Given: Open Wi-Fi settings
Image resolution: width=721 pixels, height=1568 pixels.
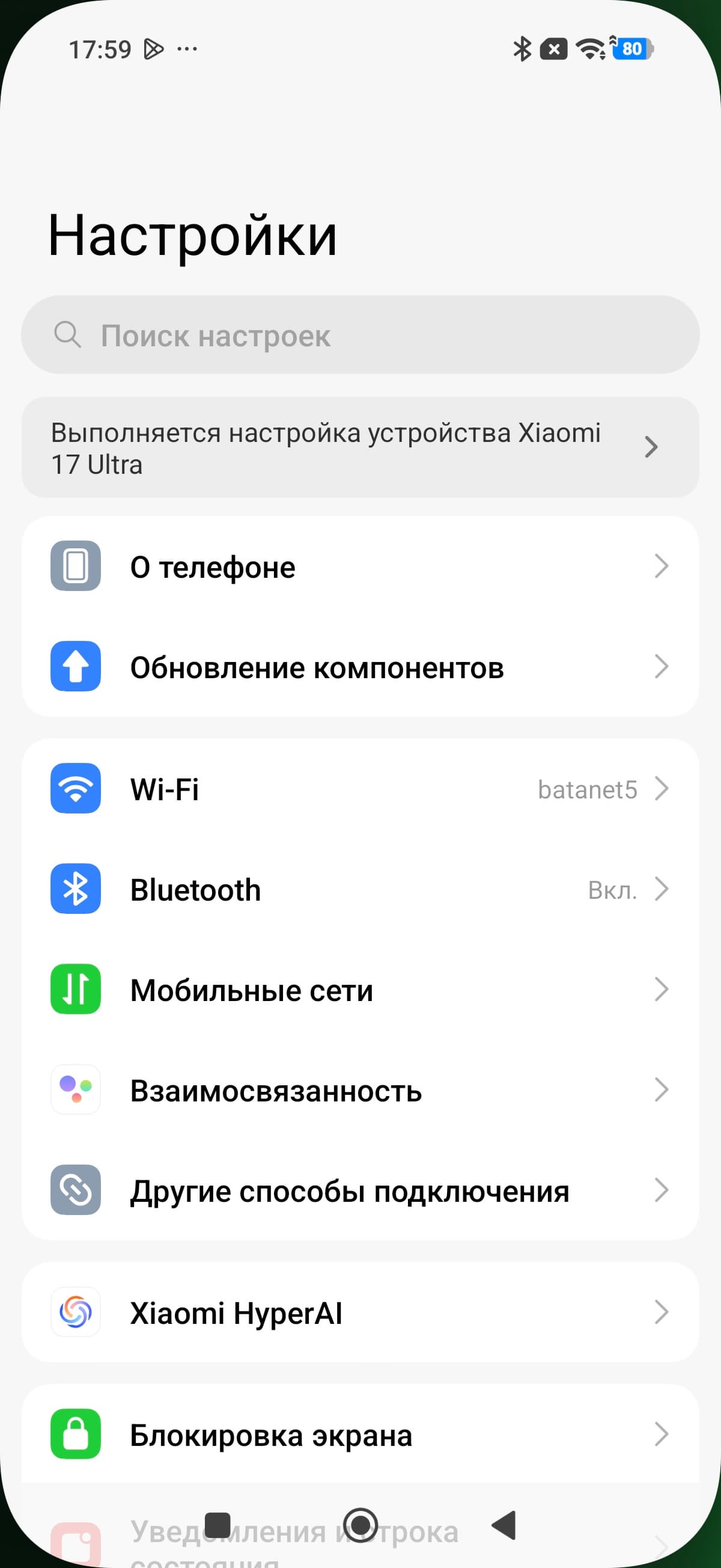Looking at the screenshot, I should [359, 789].
